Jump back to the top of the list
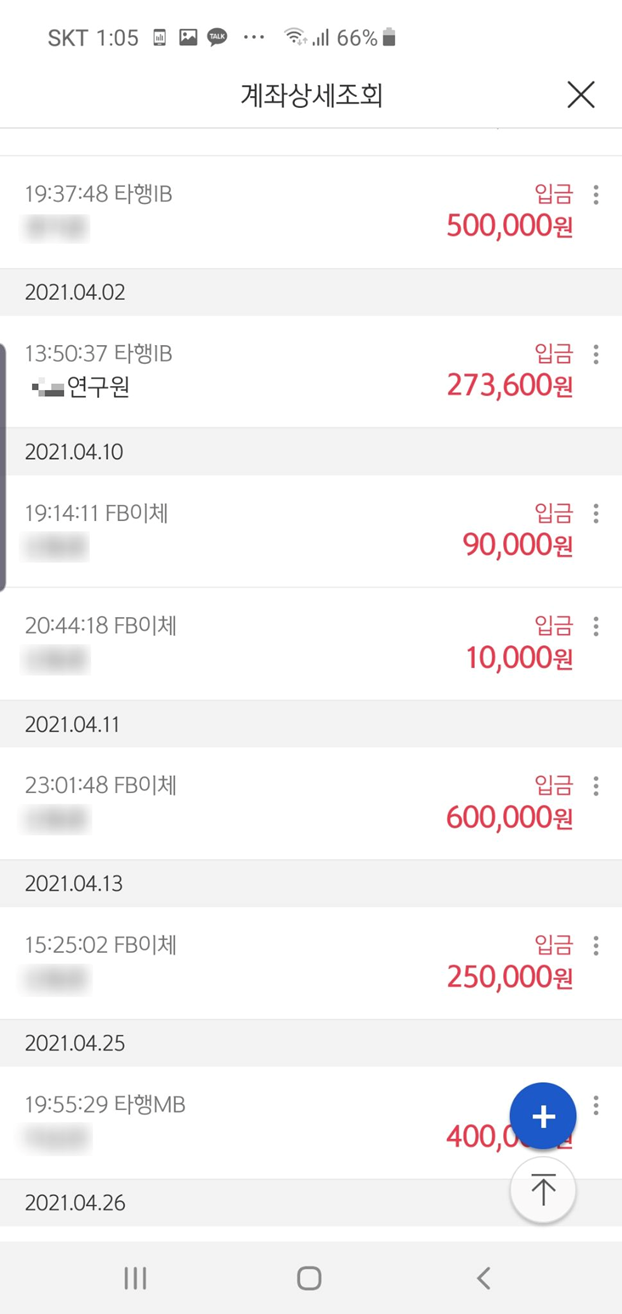 pyautogui.click(x=543, y=1190)
